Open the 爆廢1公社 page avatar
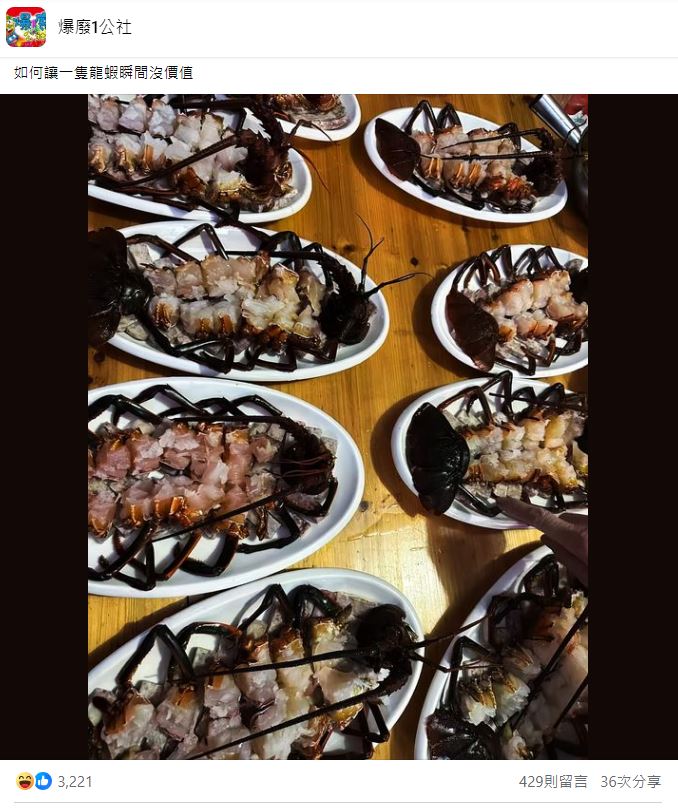678x810 pixels. (26, 27)
